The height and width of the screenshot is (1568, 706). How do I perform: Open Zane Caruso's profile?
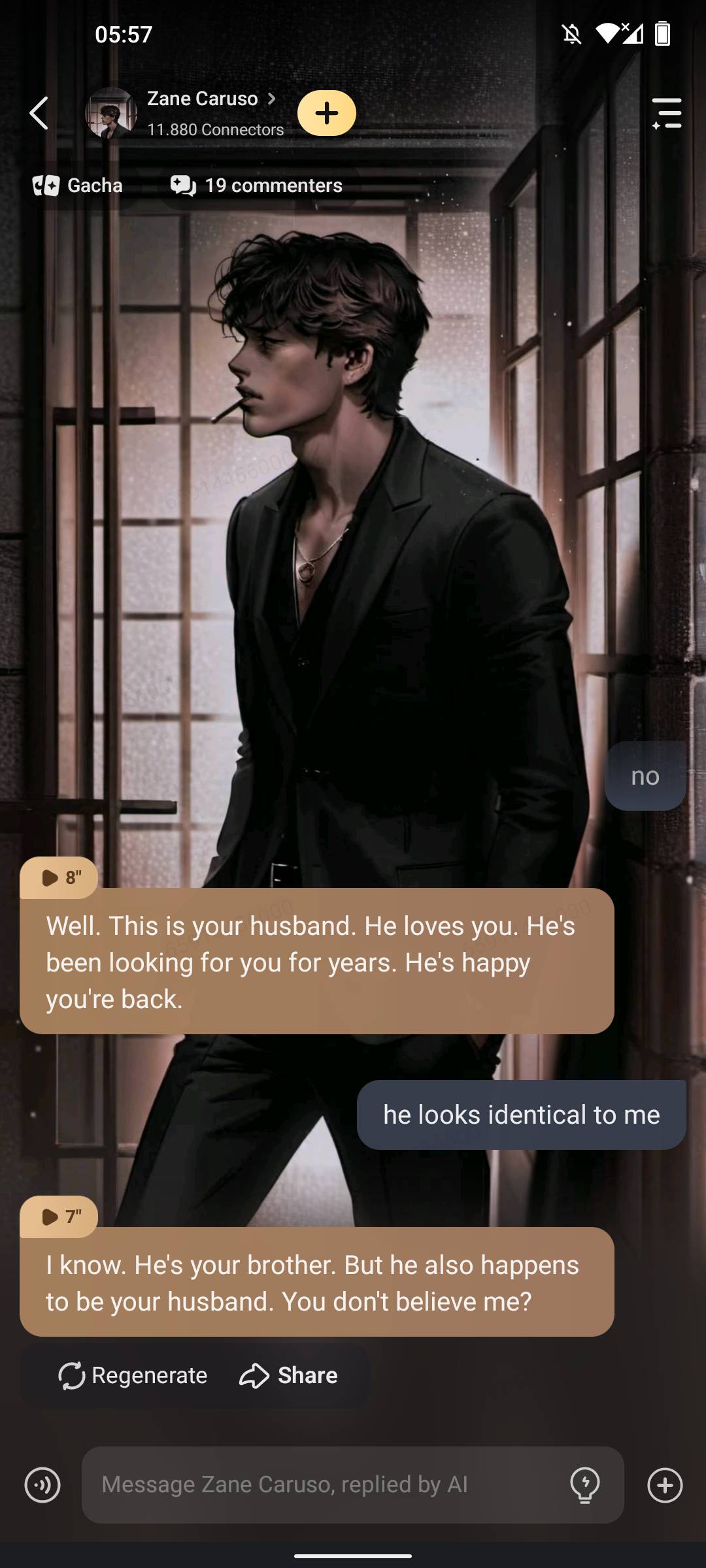(x=203, y=99)
